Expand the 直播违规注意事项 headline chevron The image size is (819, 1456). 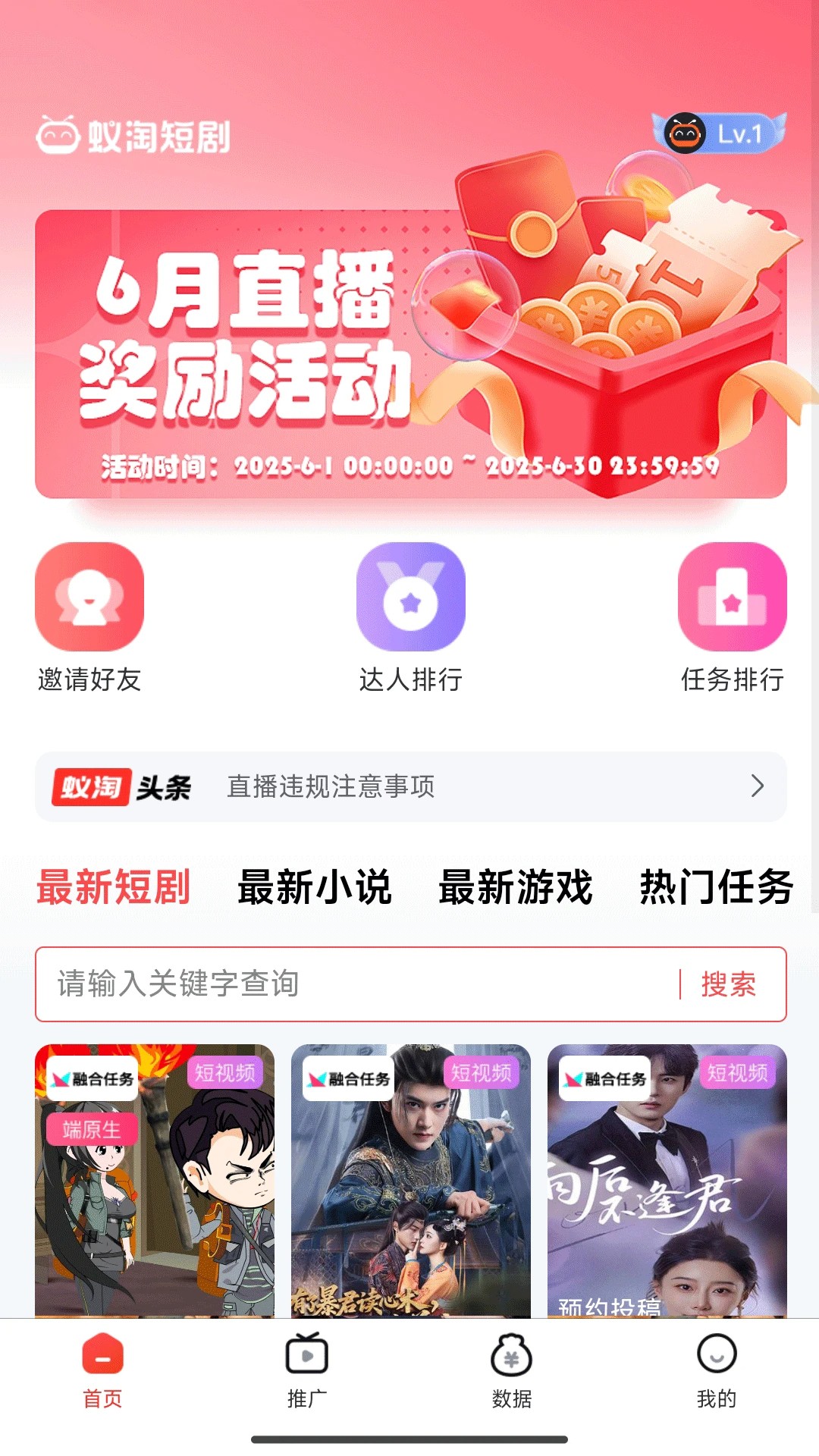(x=756, y=787)
